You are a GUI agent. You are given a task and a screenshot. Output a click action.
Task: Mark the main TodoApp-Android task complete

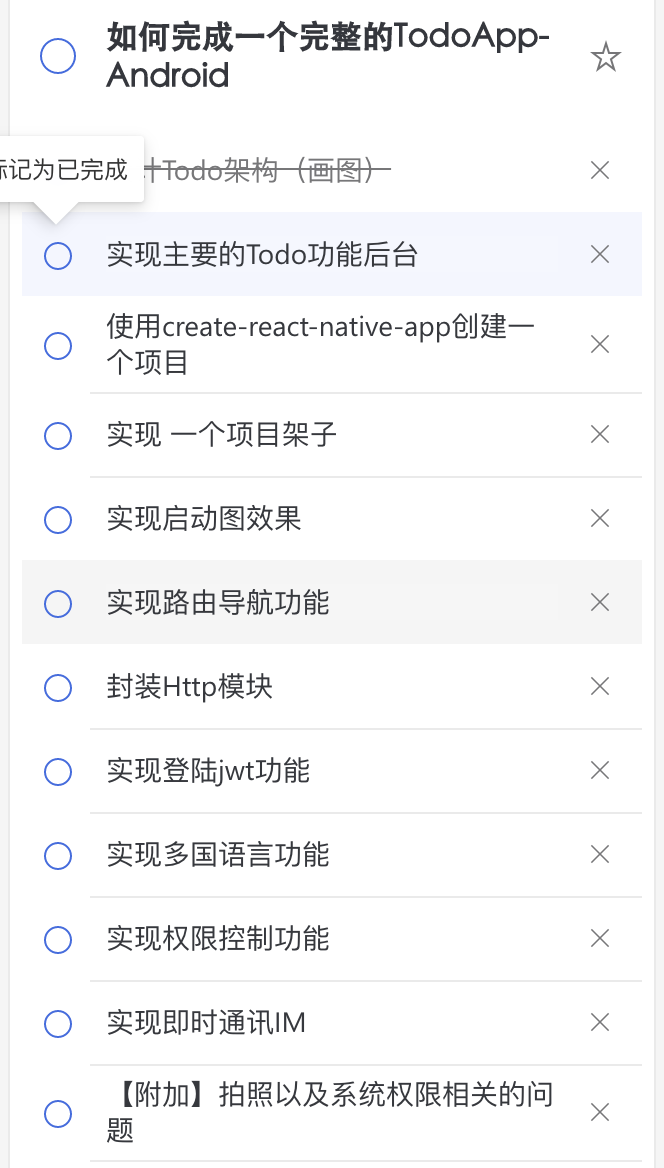(x=58, y=57)
